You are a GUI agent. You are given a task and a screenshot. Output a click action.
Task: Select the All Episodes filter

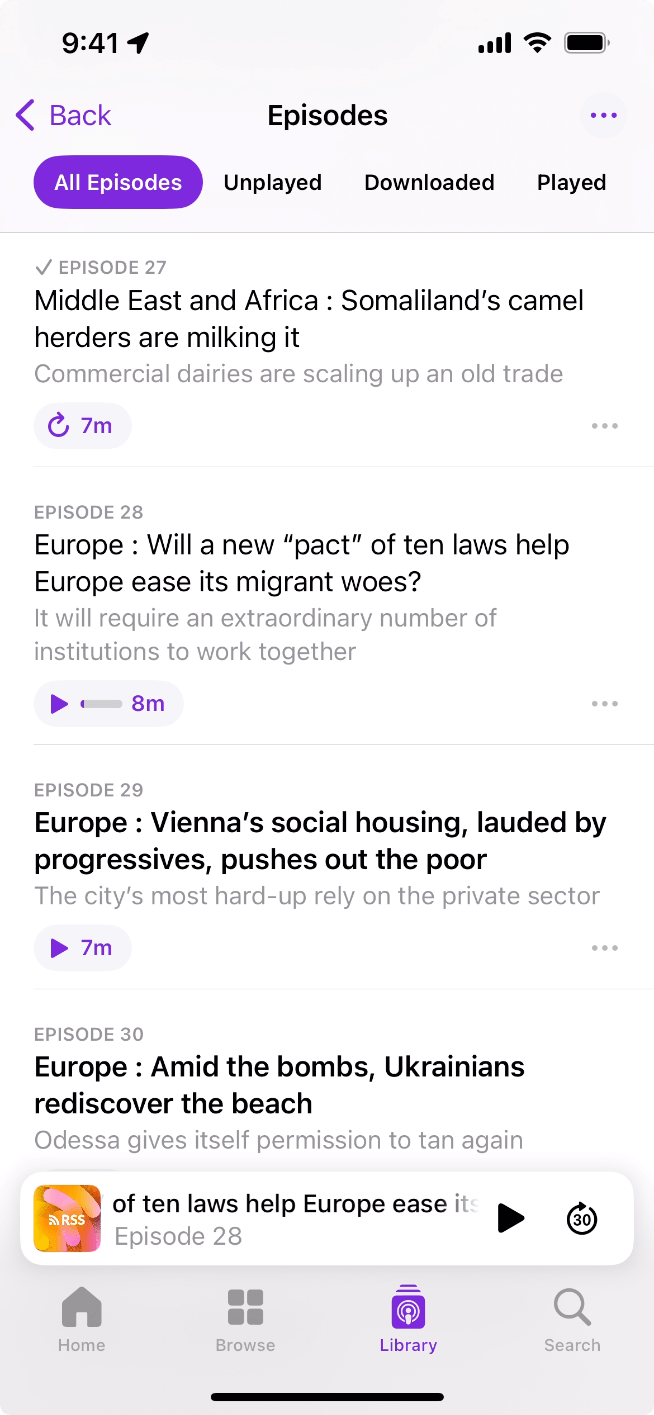click(118, 182)
